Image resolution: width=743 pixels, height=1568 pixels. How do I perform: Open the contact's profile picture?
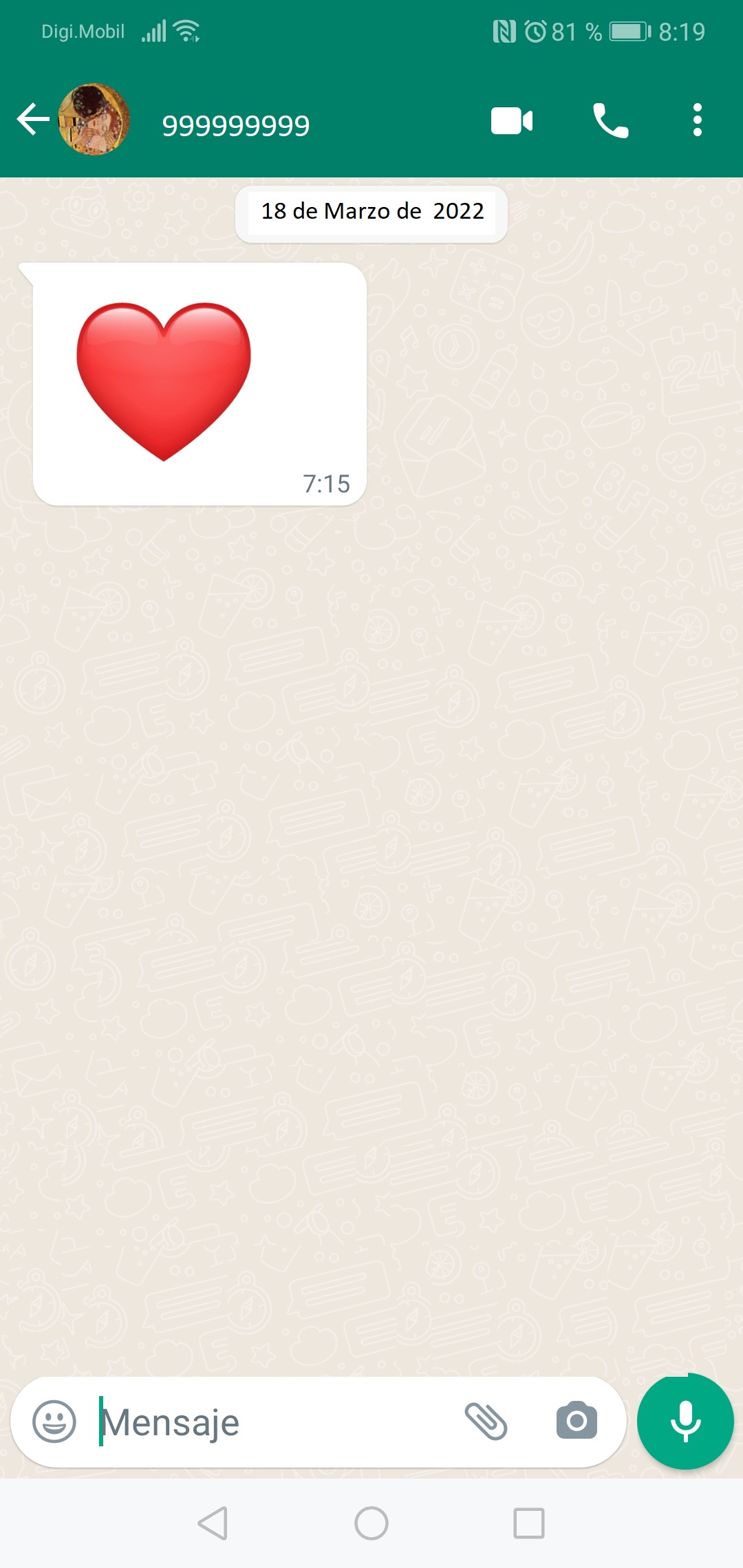click(x=94, y=120)
